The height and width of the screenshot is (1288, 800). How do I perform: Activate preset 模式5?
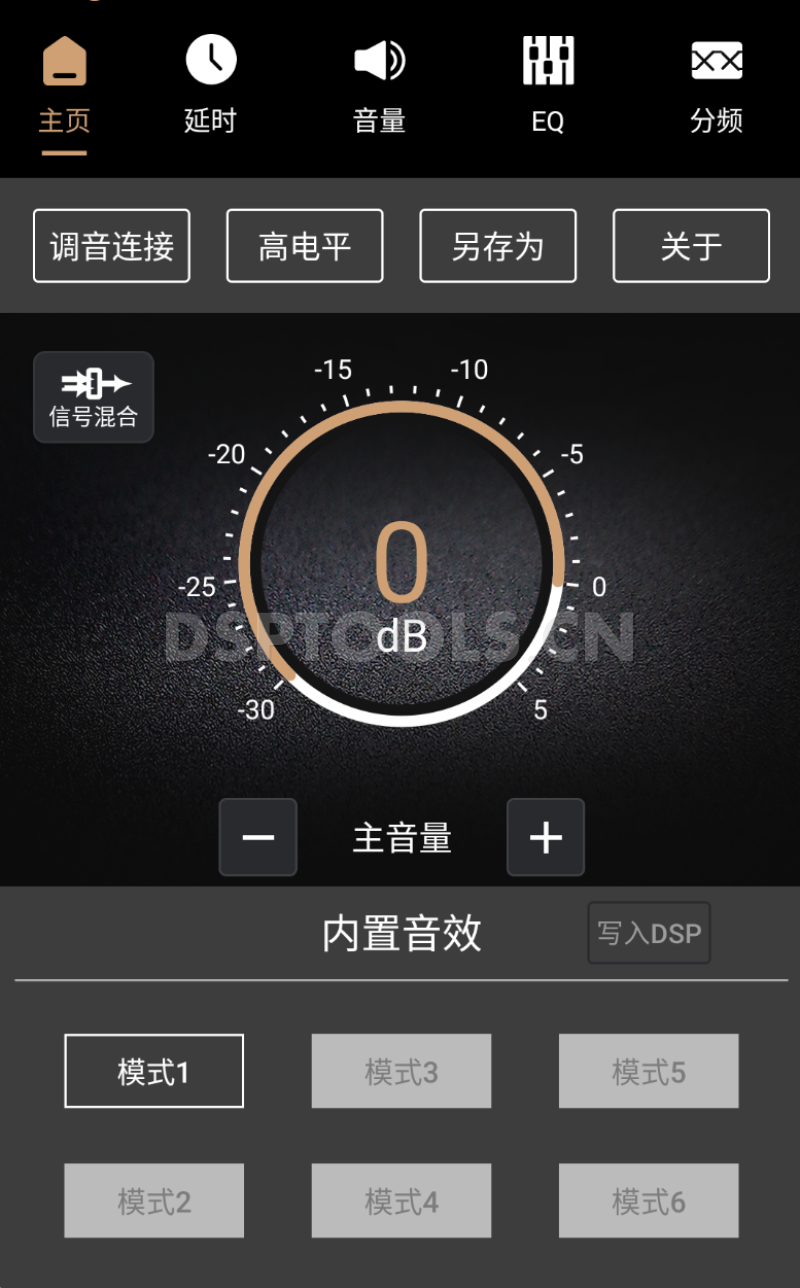pos(648,1071)
